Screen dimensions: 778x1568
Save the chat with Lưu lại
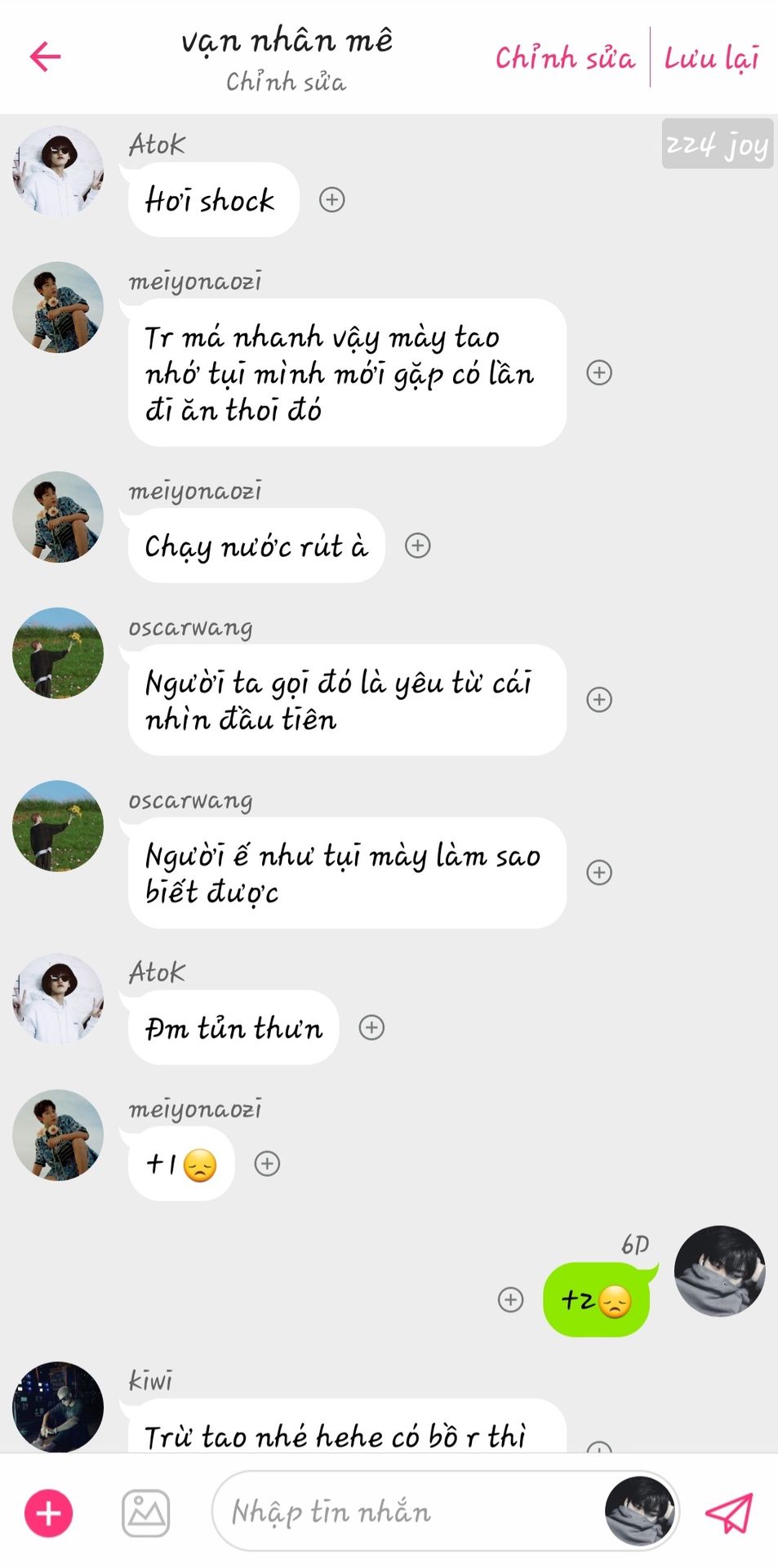[x=711, y=58]
